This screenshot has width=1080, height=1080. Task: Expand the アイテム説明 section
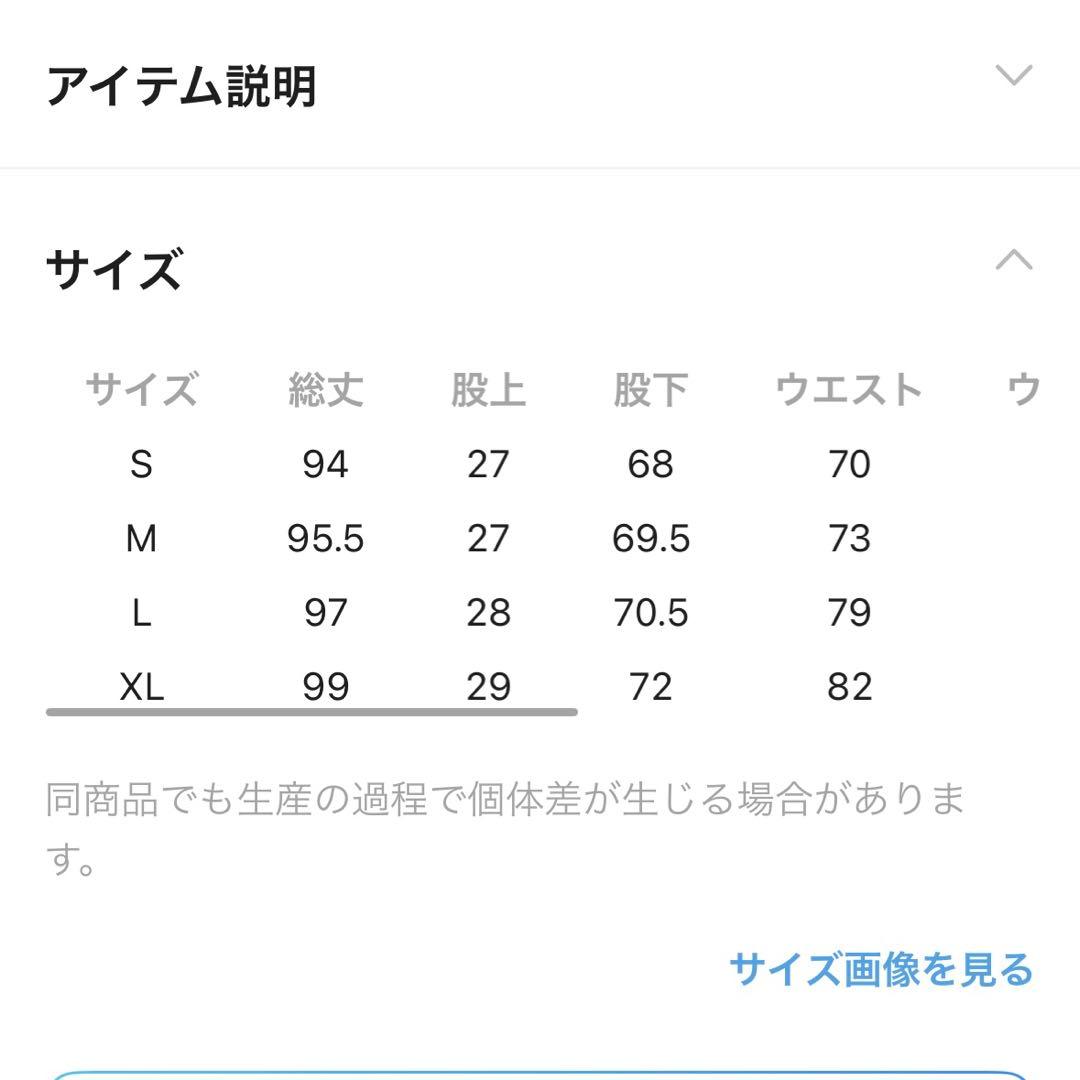tap(1013, 77)
